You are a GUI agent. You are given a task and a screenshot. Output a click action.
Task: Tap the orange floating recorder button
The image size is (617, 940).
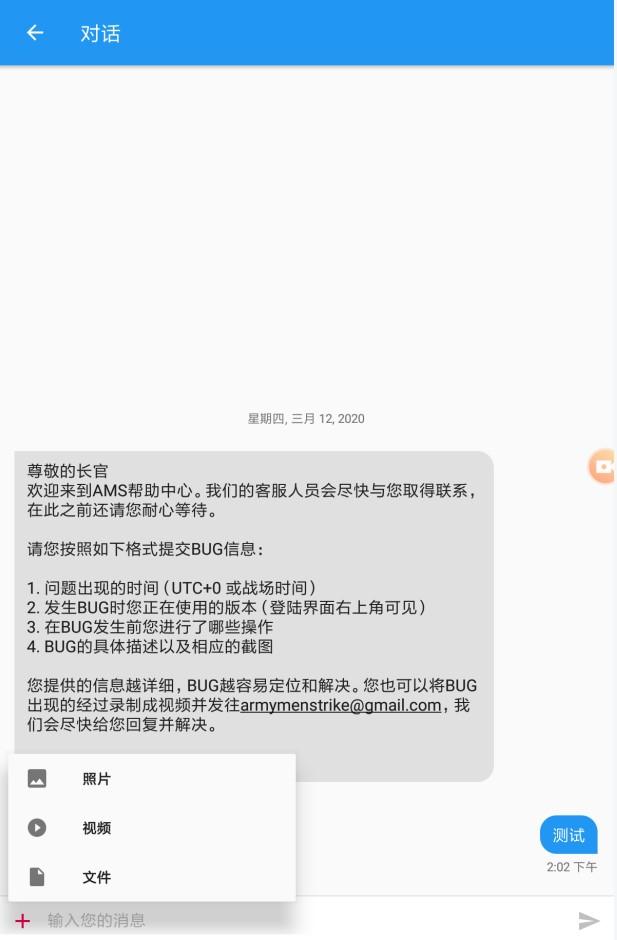603,466
